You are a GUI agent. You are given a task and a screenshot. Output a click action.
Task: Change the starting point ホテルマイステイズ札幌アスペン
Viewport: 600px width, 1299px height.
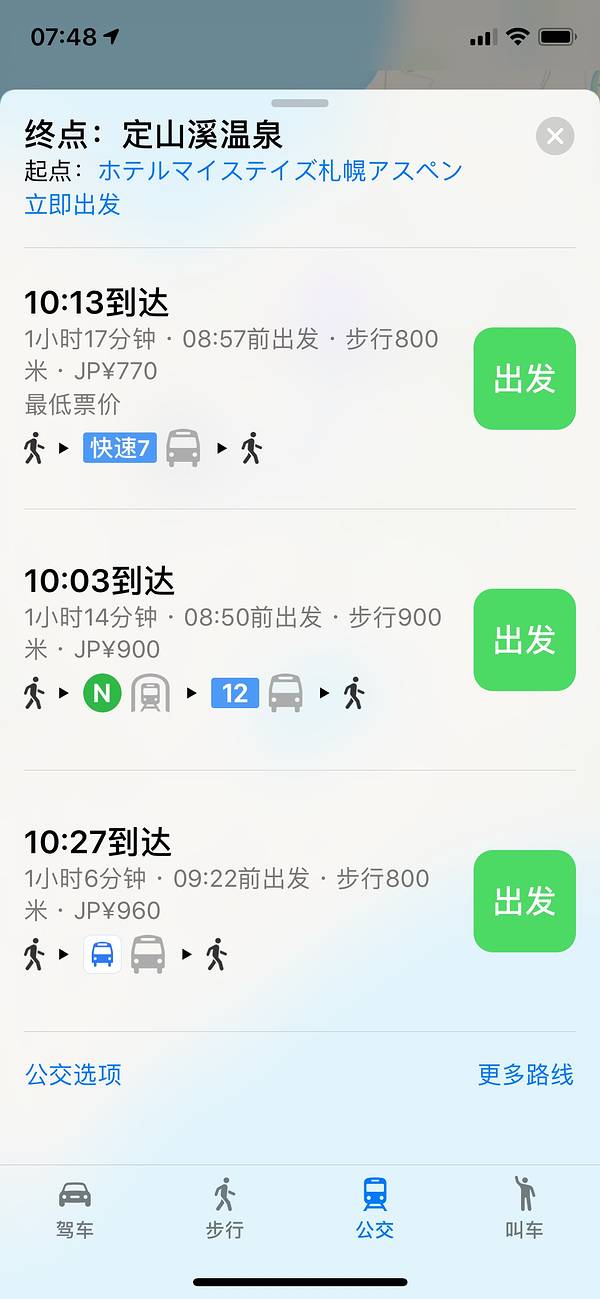(x=280, y=170)
